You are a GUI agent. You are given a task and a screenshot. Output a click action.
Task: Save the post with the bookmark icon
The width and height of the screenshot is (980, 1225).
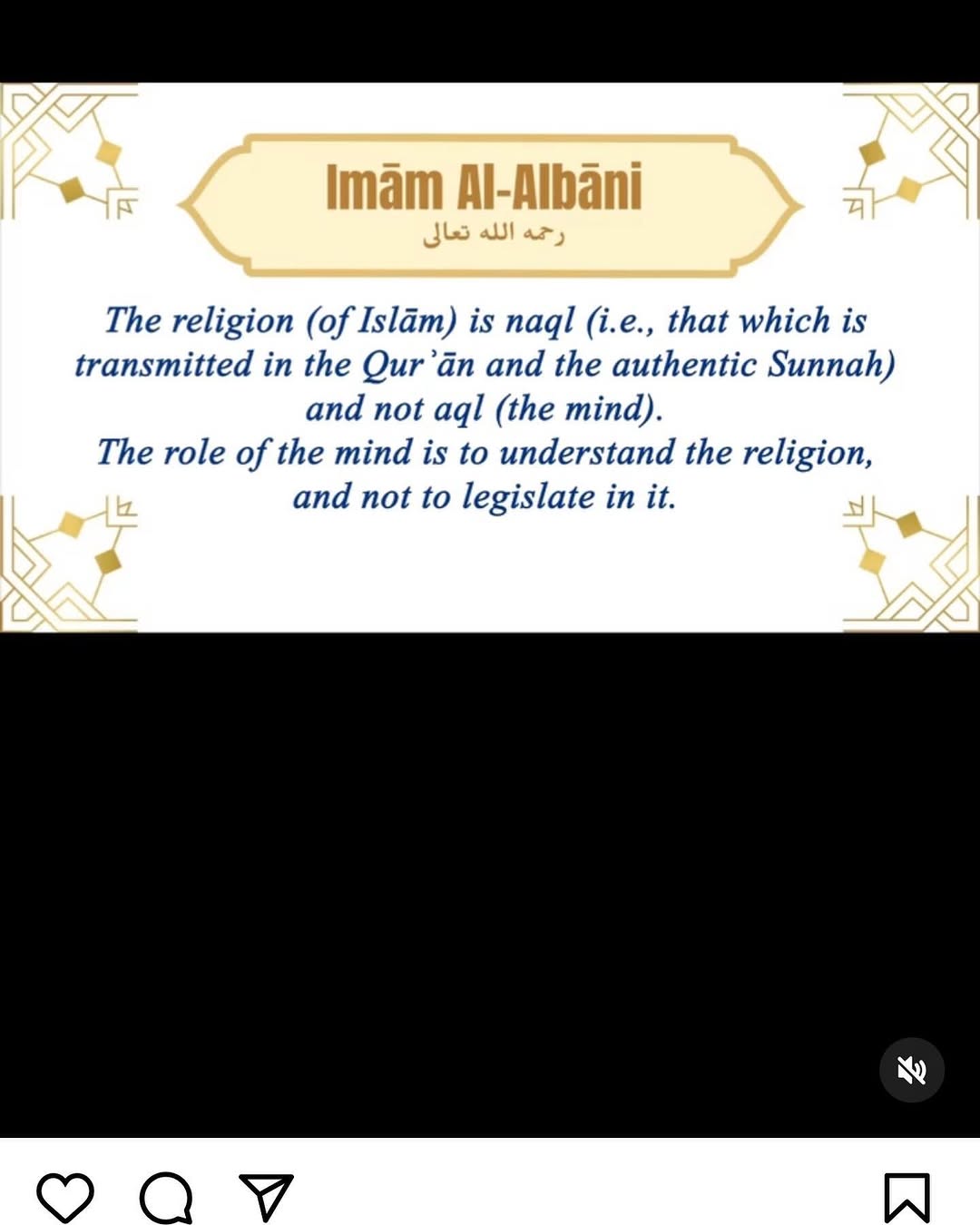click(x=906, y=1198)
